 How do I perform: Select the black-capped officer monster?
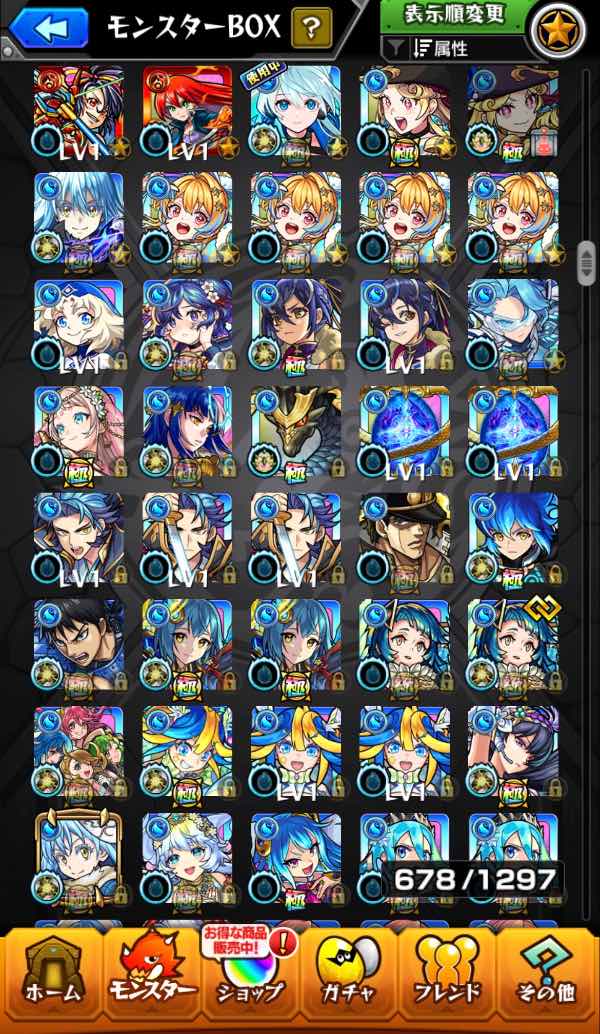404,539
